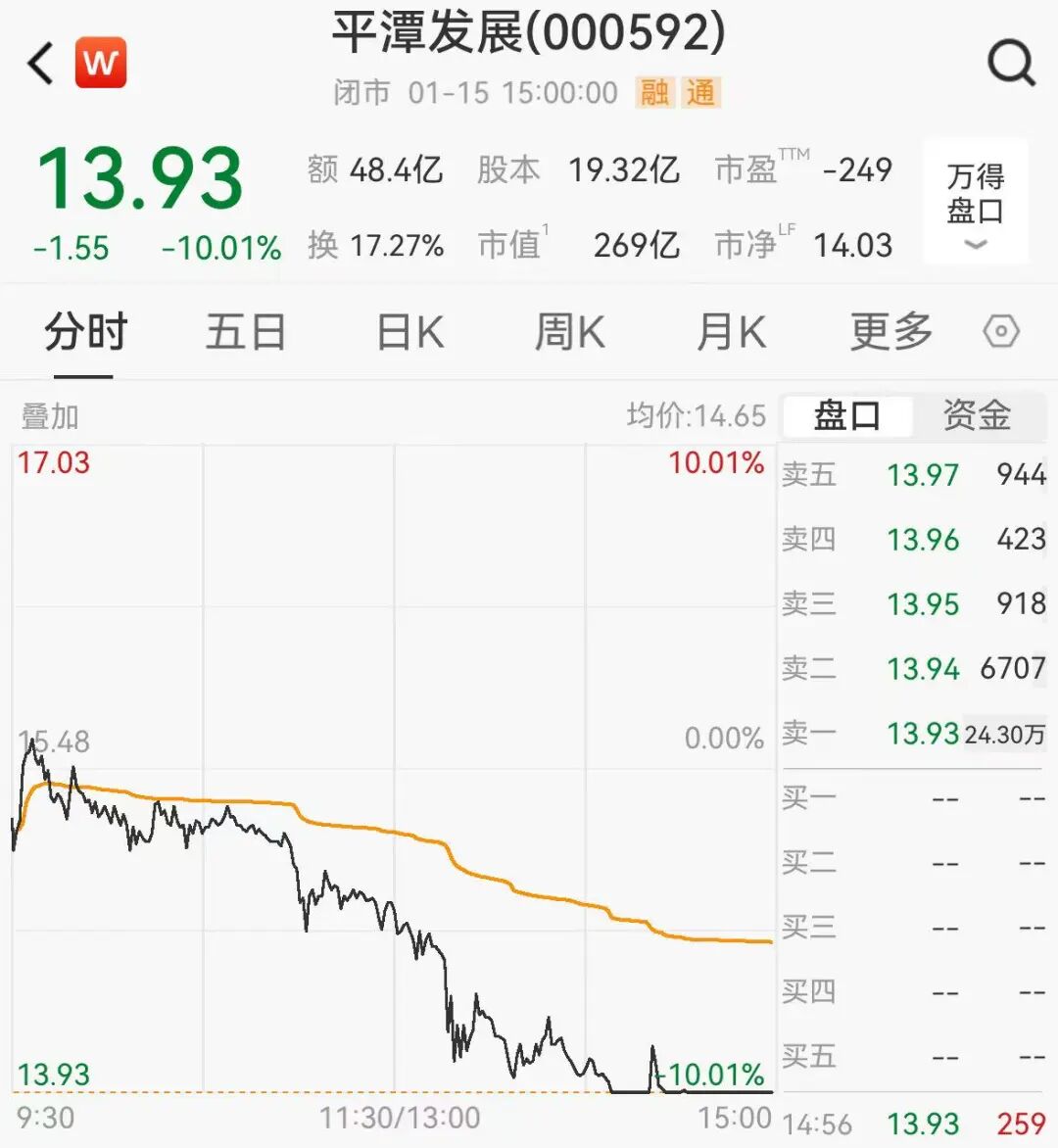Open the 更多 chart options

pos(890,333)
